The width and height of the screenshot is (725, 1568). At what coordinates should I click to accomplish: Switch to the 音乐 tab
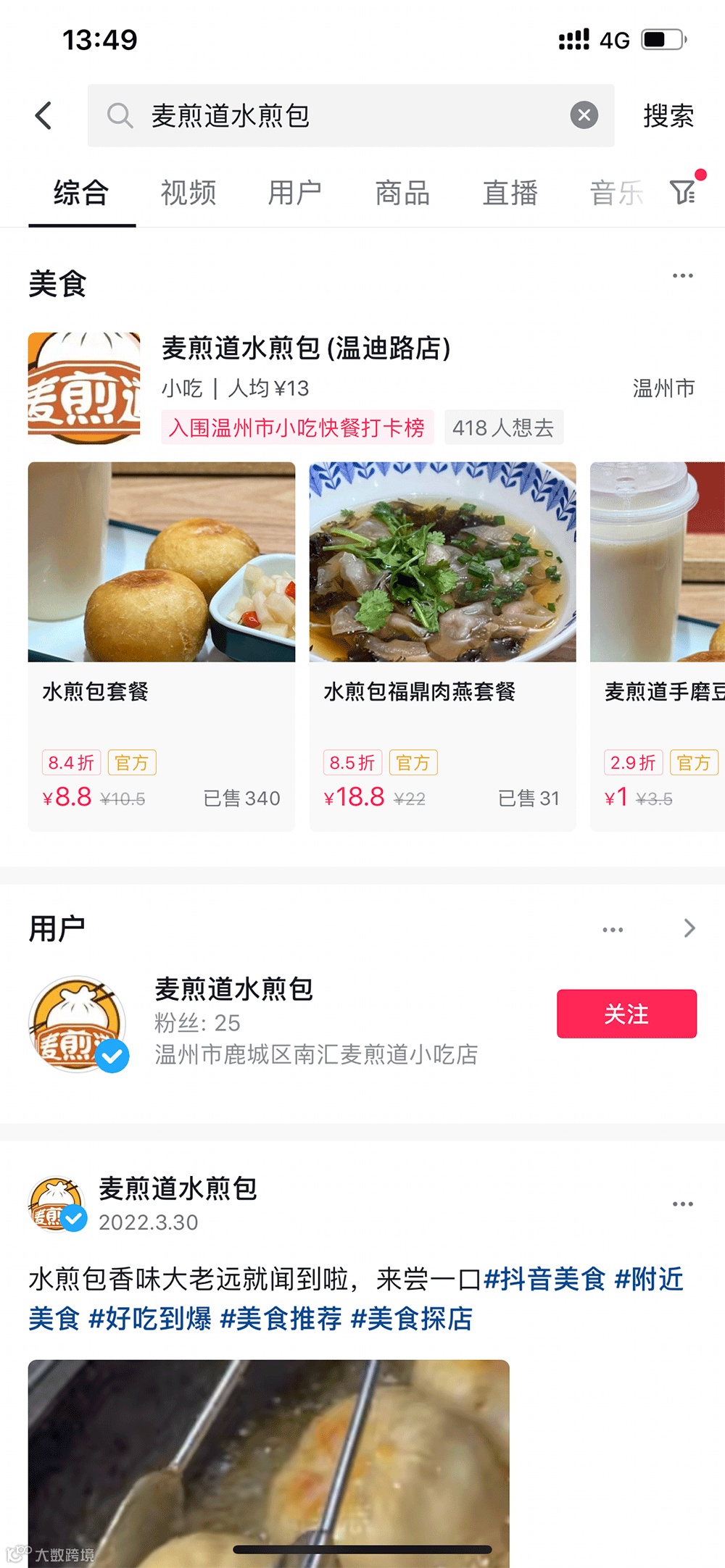coord(616,193)
